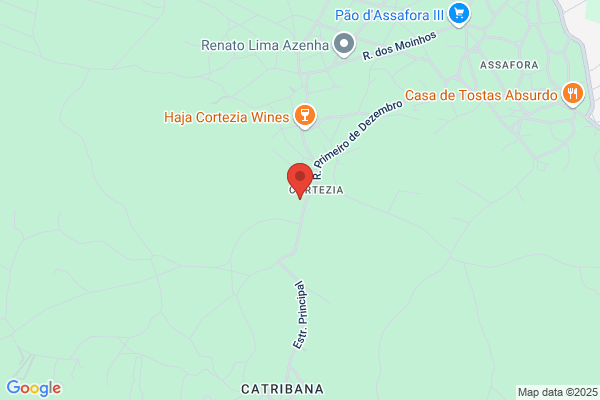Tap the red location pin at Cortezia
The image size is (600, 400).
pyautogui.click(x=300, y=181)
